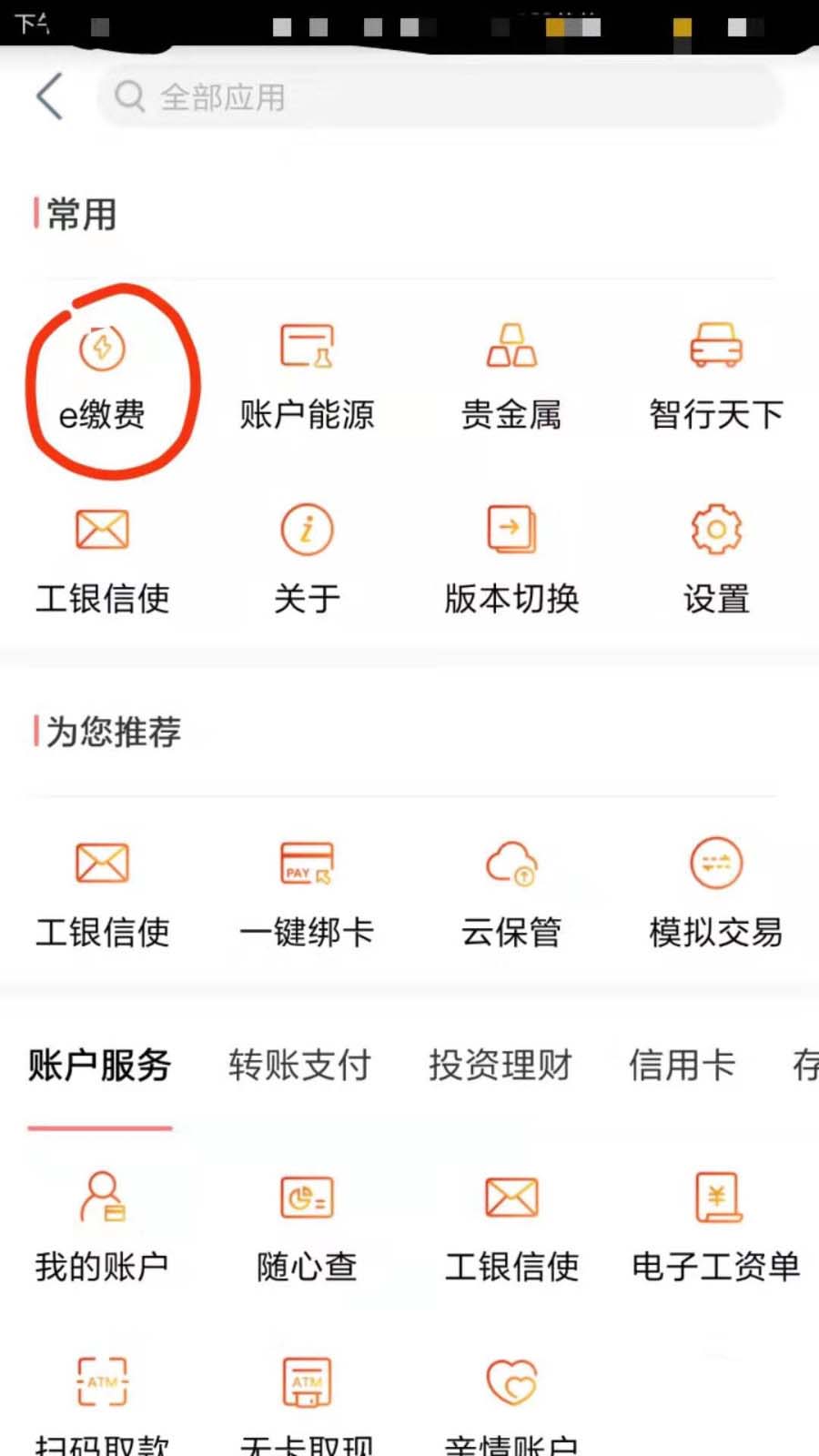Open 随心查
This screenshot has height=1456, width=819.
(307, 1228)
